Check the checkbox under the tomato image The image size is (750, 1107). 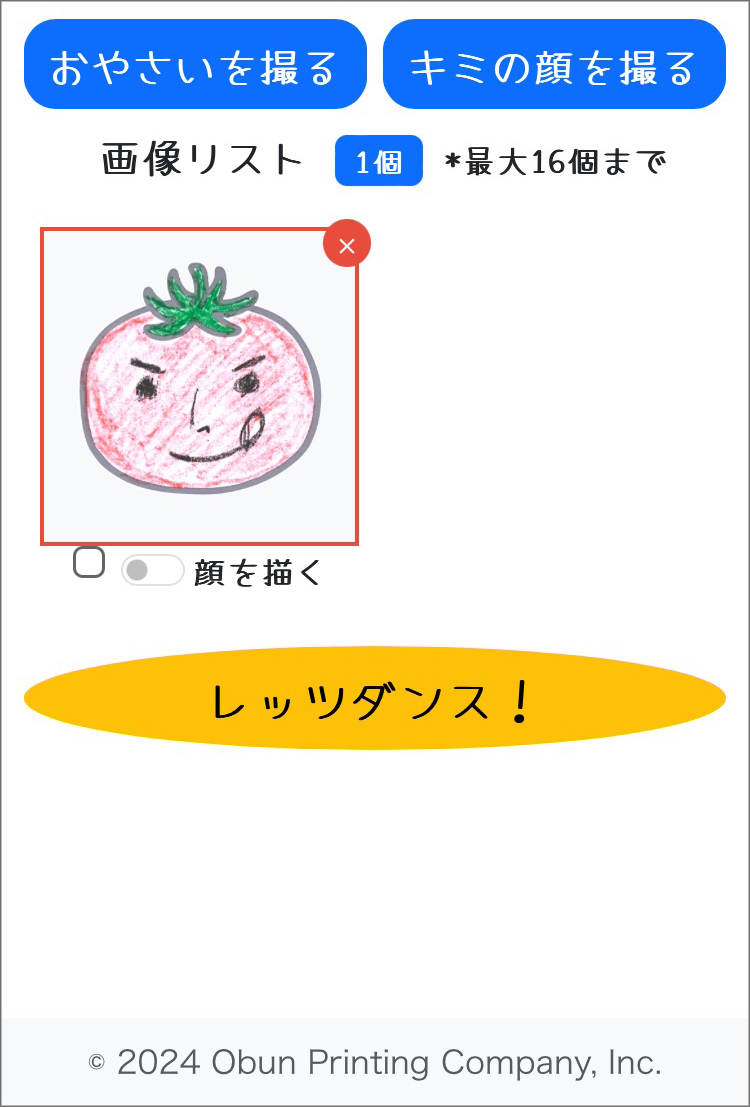point(89,563)
